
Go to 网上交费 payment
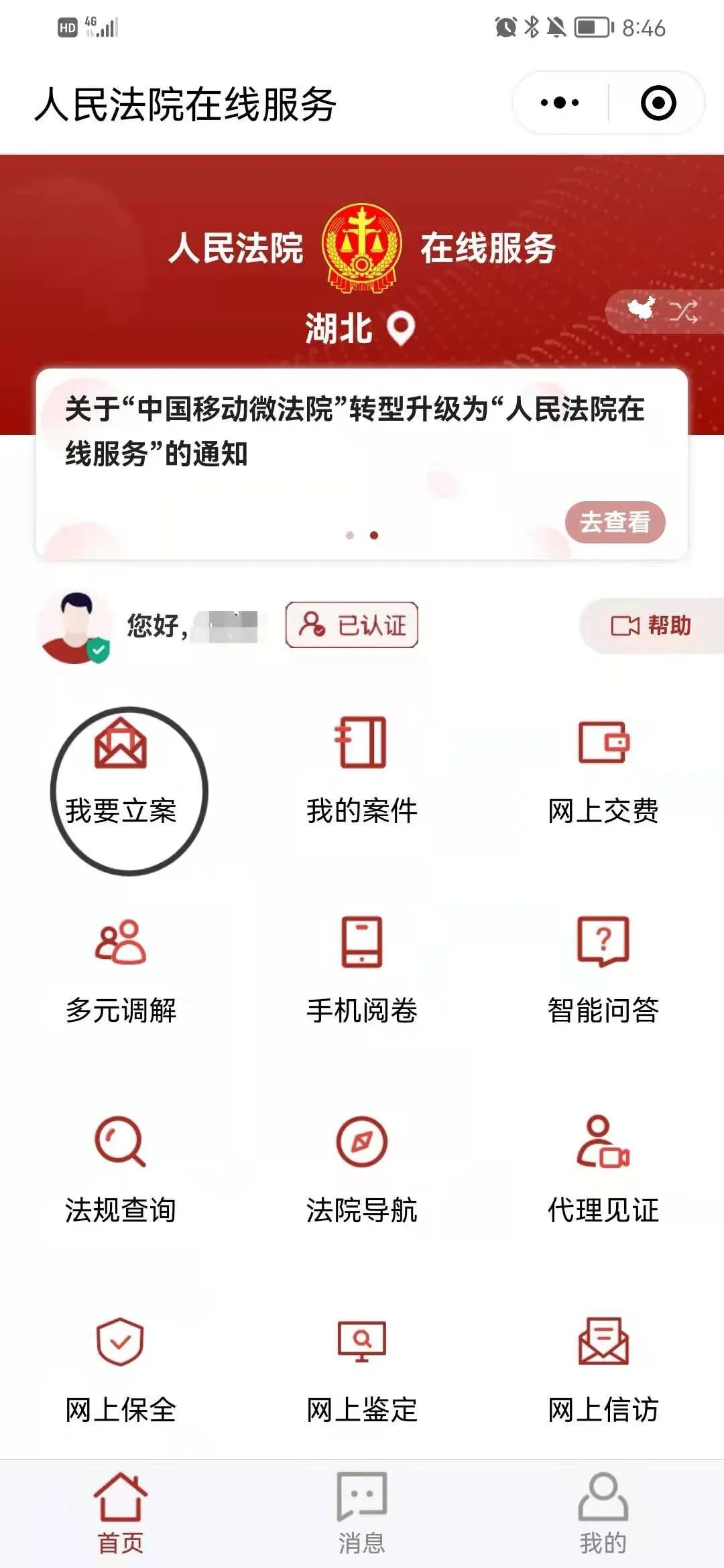[x=603, y=771]
